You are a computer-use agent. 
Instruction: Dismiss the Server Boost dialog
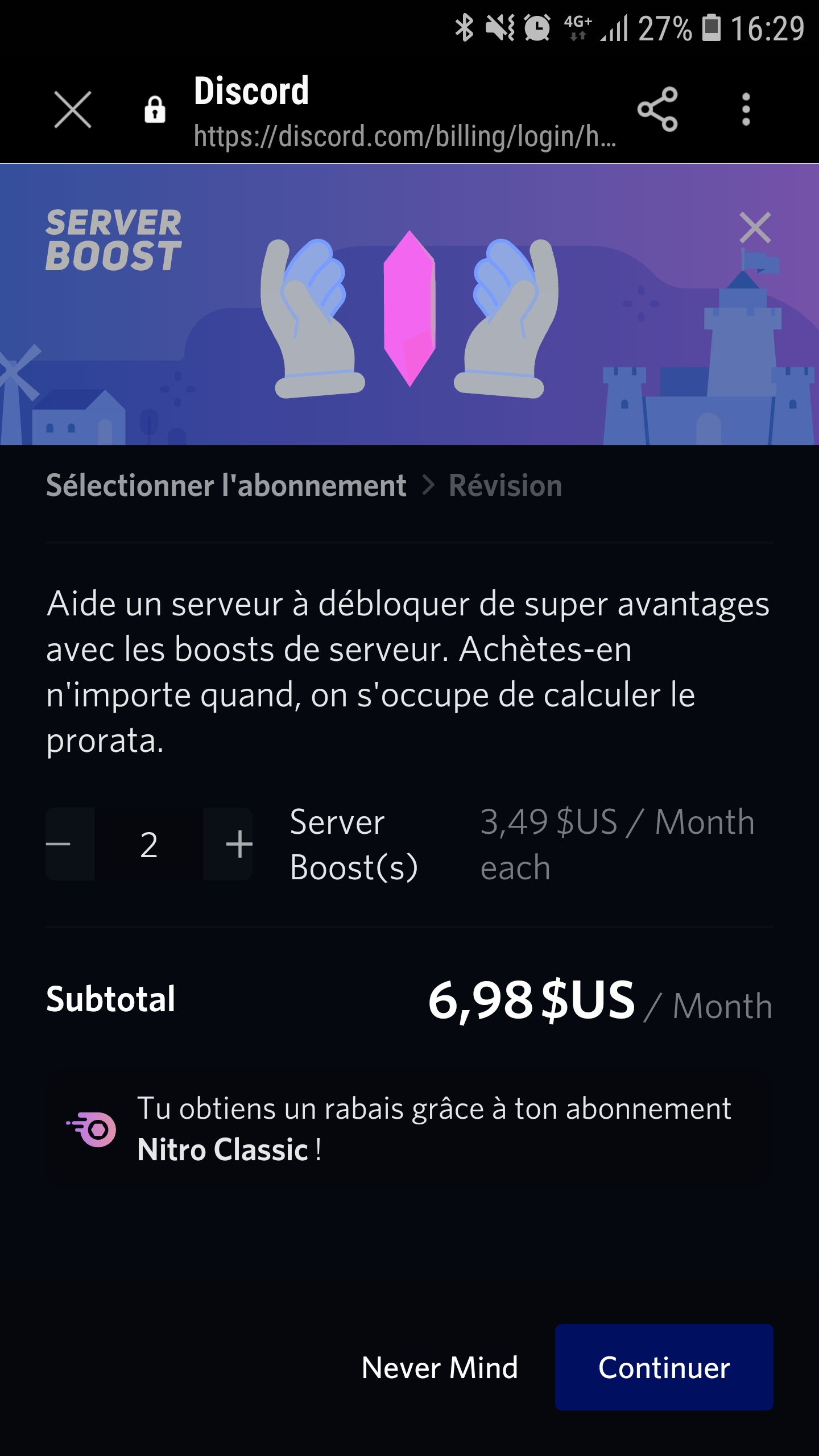[x=755, y=227]
